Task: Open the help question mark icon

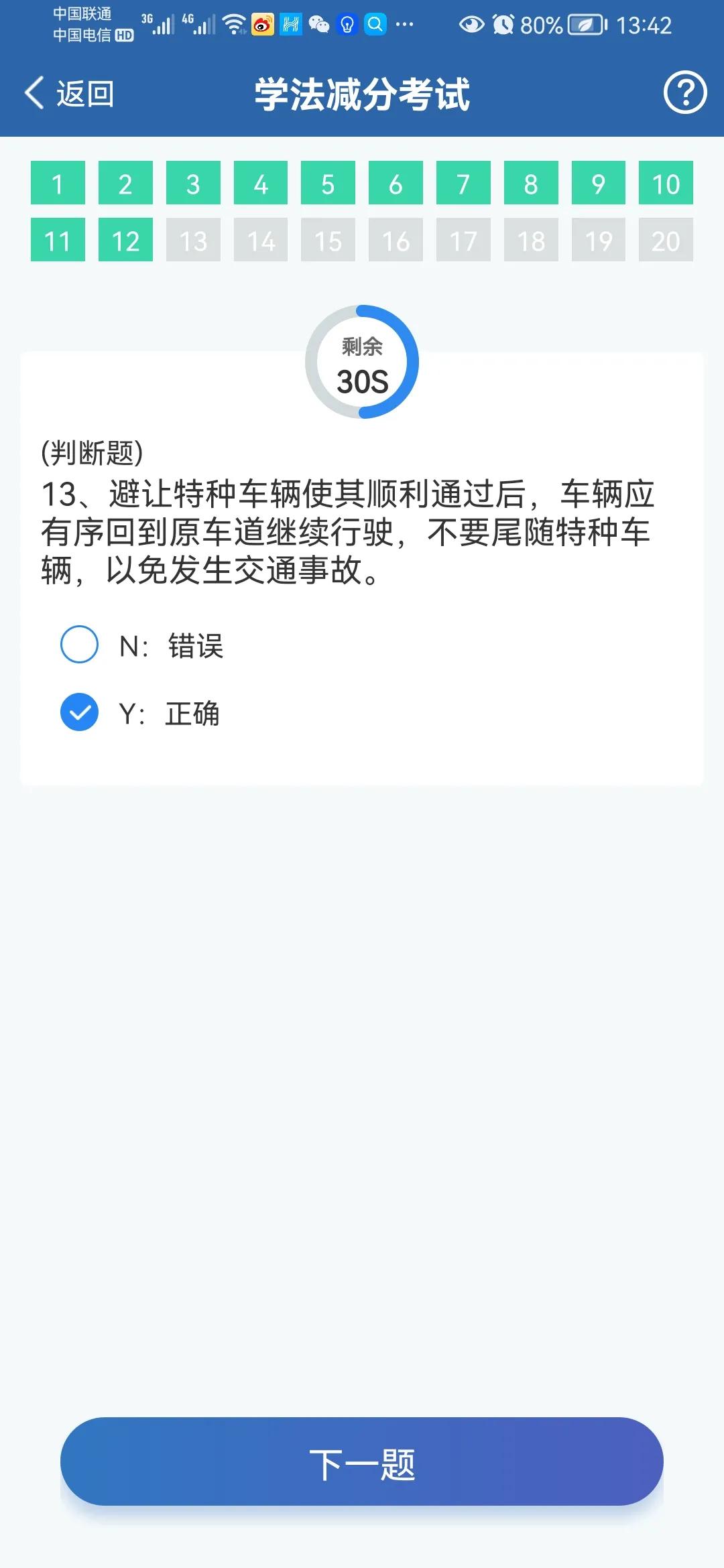Action: 684,93
